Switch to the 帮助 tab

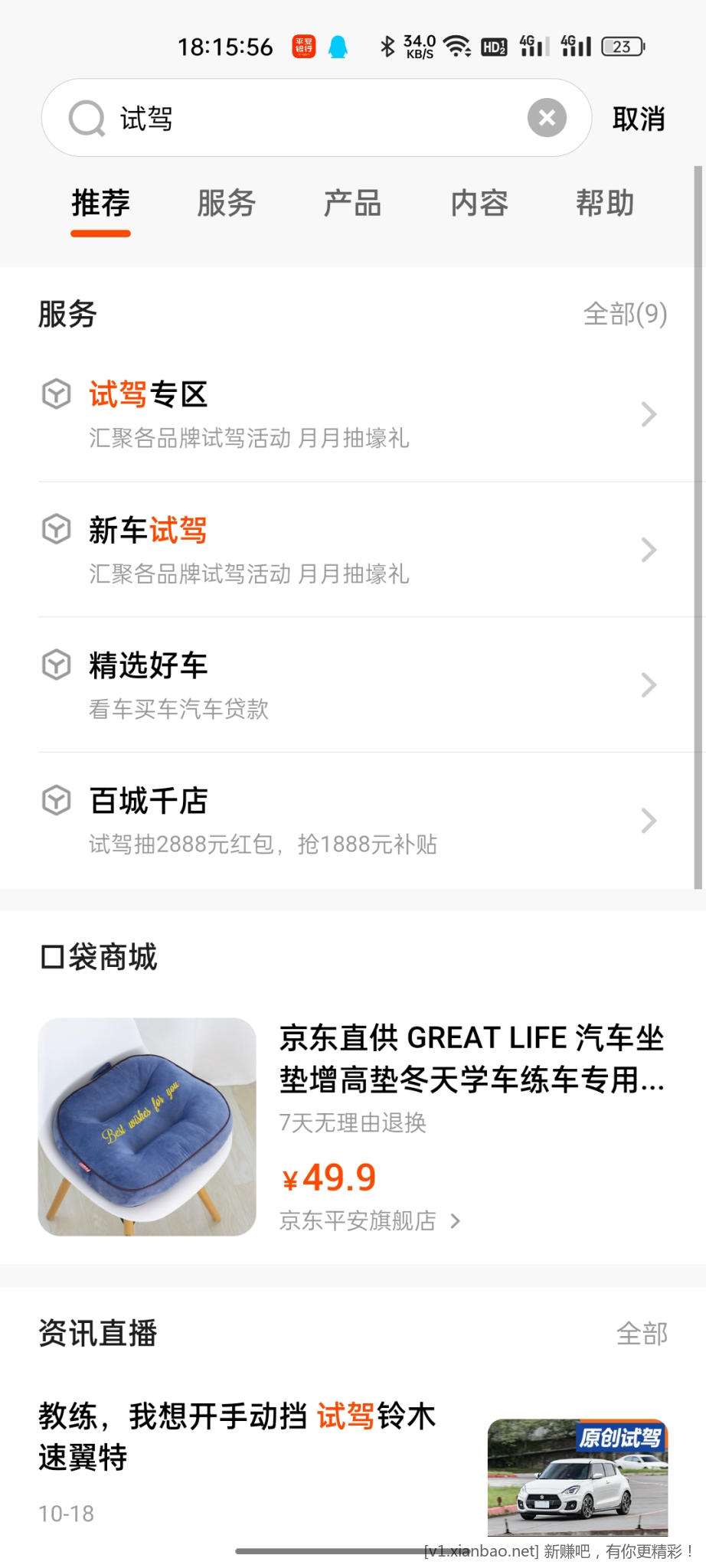click(605, 203)
